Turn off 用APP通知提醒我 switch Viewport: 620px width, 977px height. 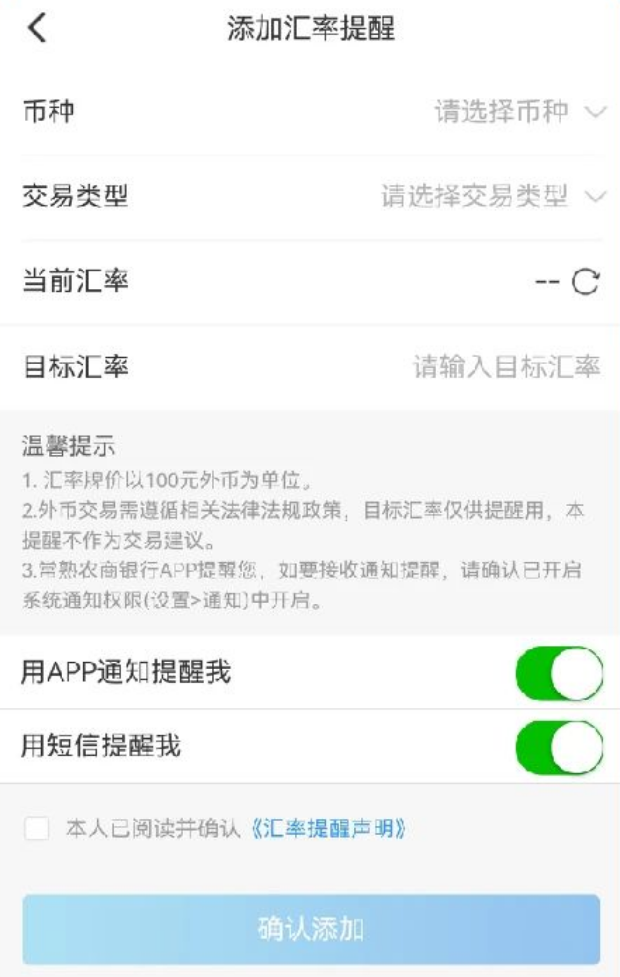coord(559,673)
